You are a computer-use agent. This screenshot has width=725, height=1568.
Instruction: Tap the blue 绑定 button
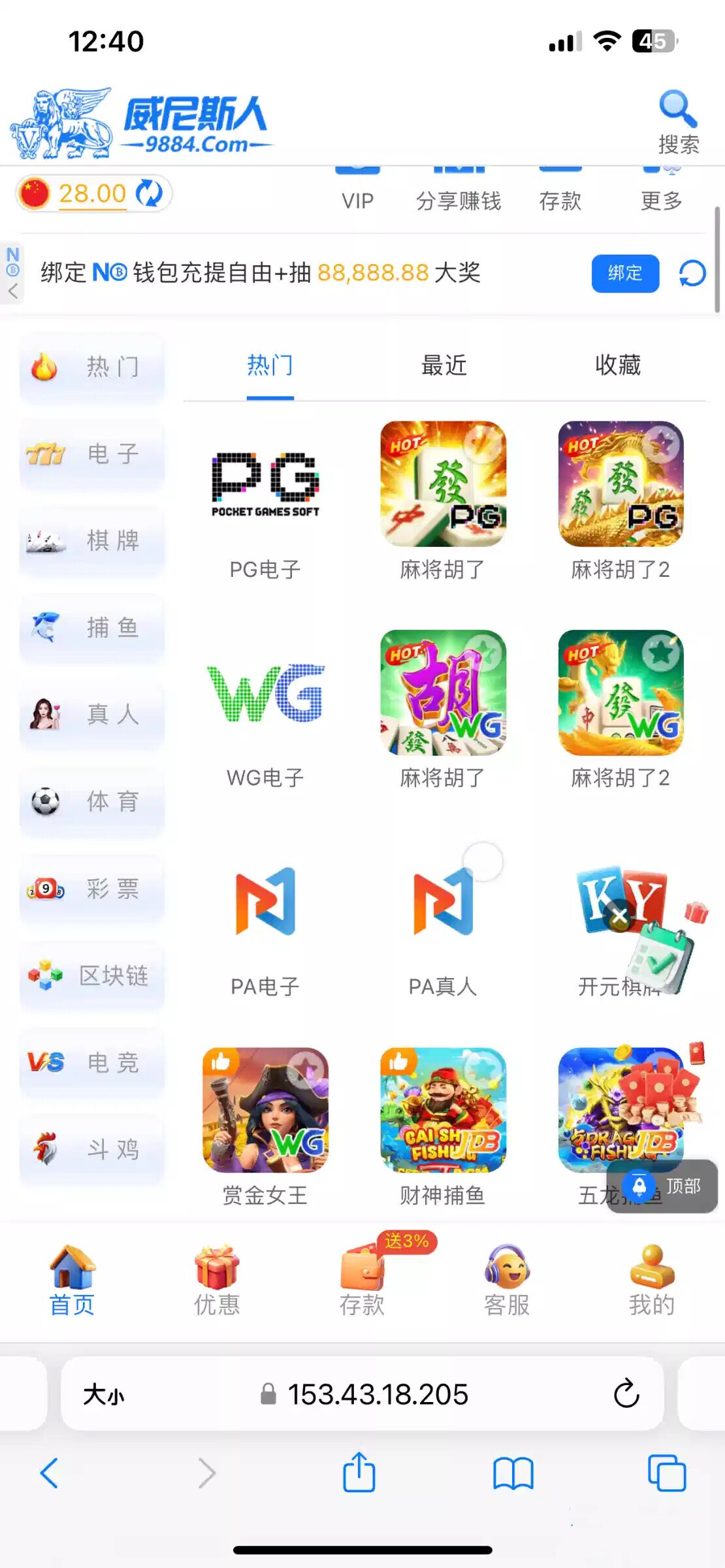[624, 273]
